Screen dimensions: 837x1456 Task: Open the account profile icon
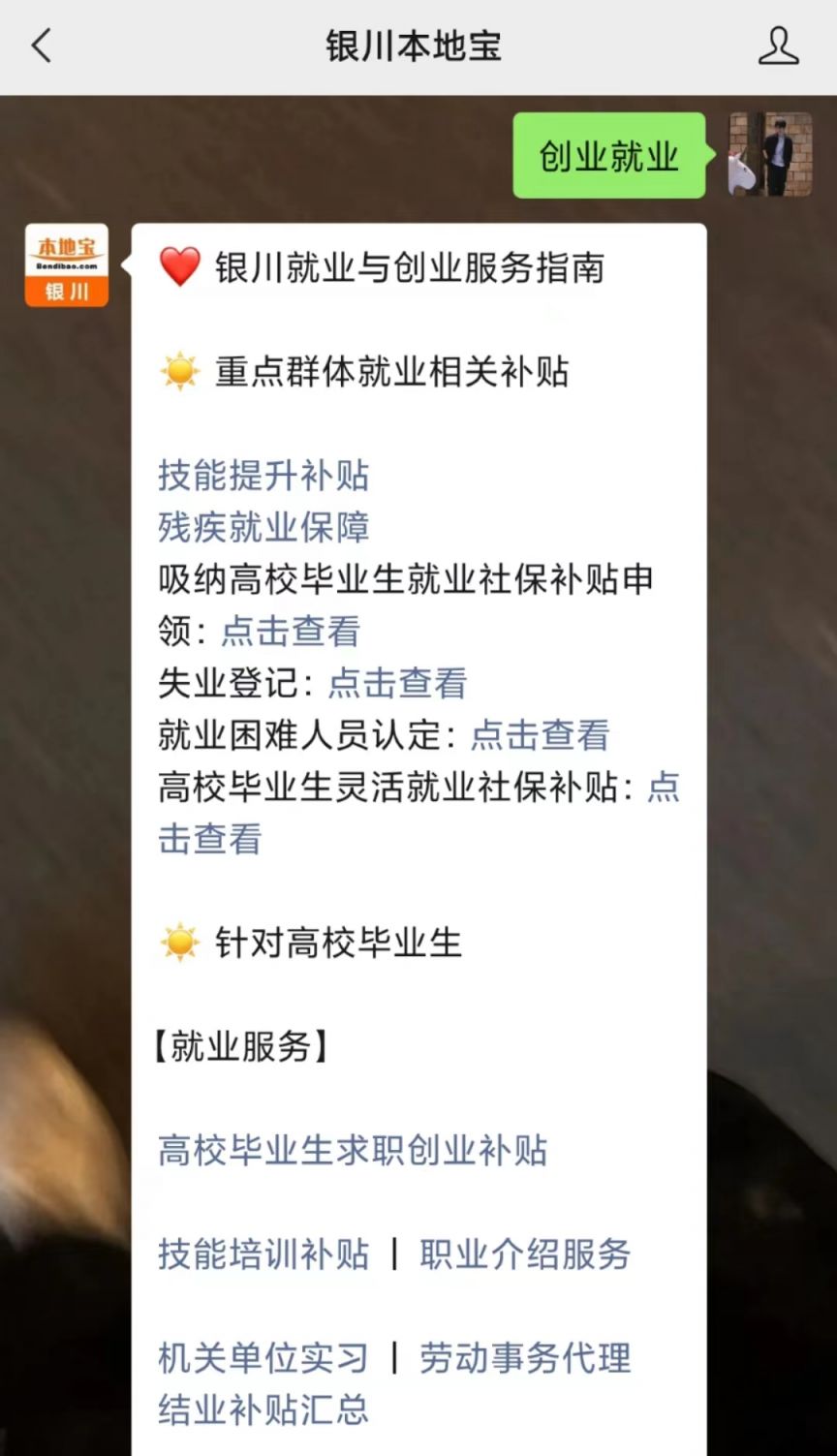778,46
